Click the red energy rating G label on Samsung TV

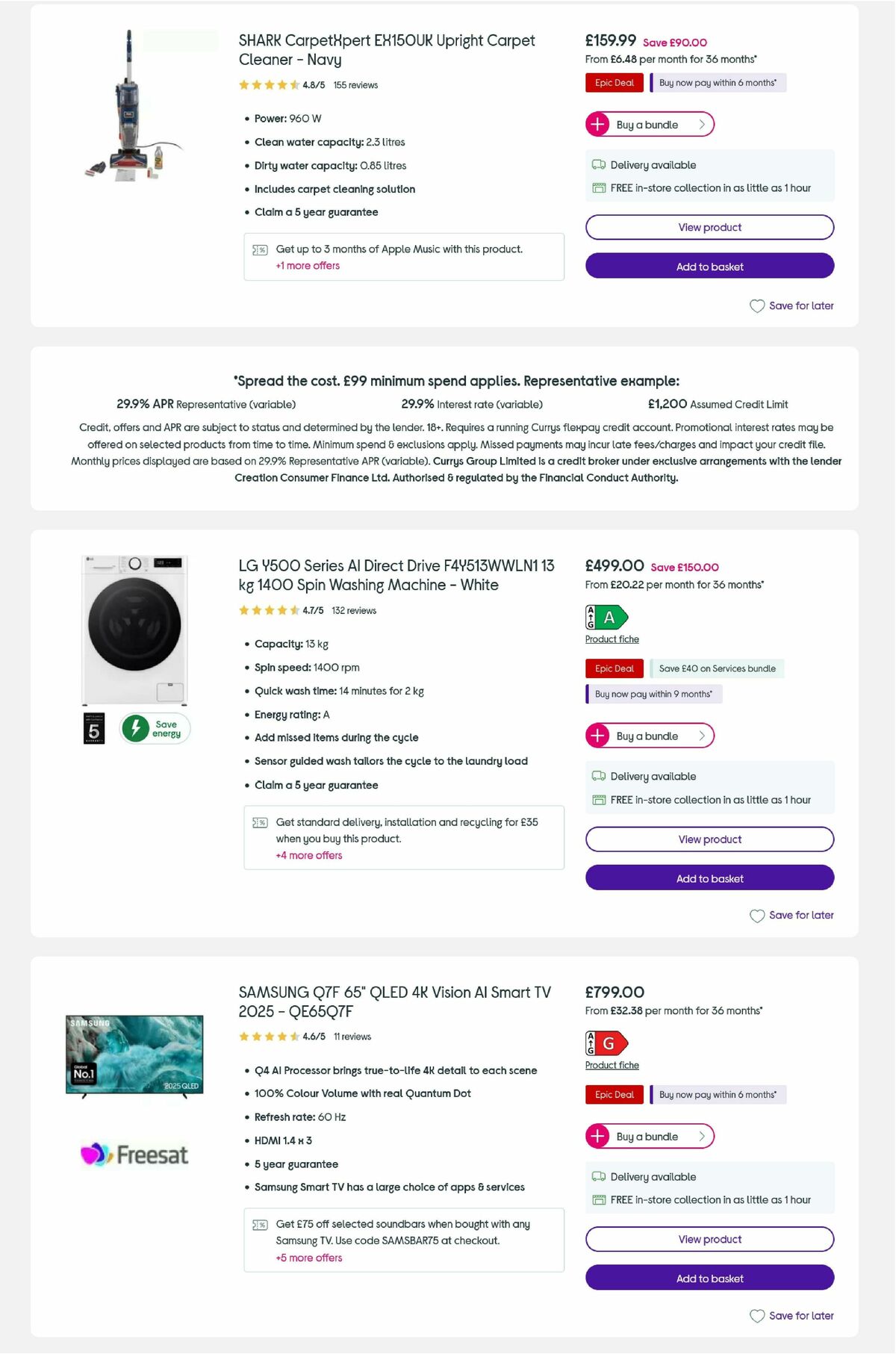coord(606,1043)
